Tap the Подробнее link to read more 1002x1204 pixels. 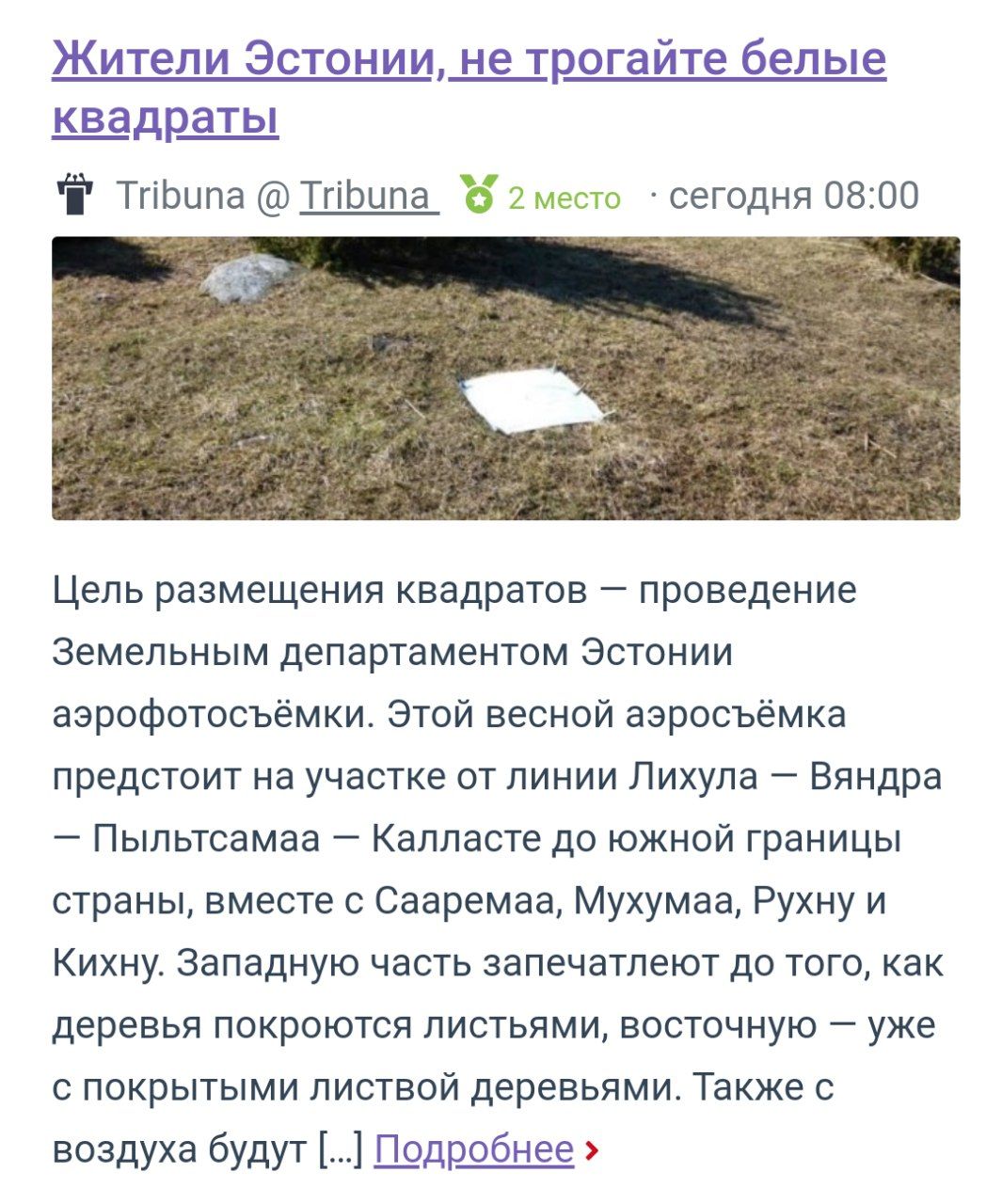[474, 1149]
